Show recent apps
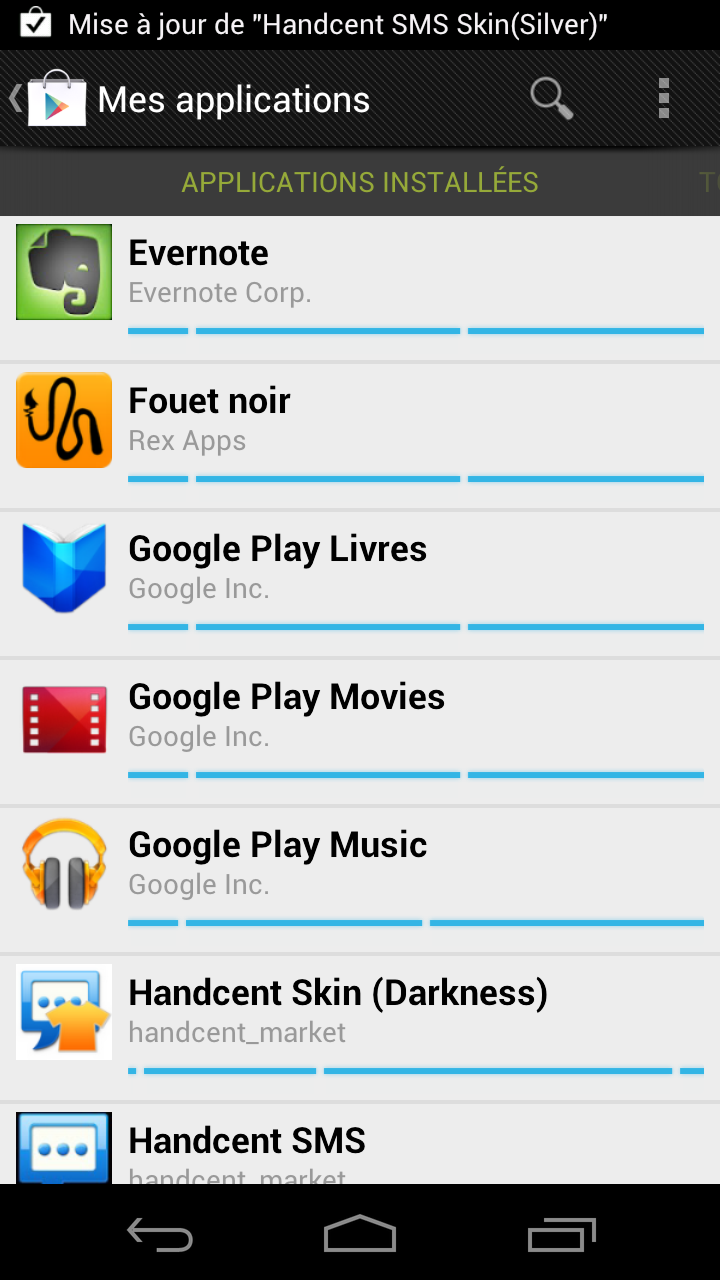 [x=561, y=1234]
